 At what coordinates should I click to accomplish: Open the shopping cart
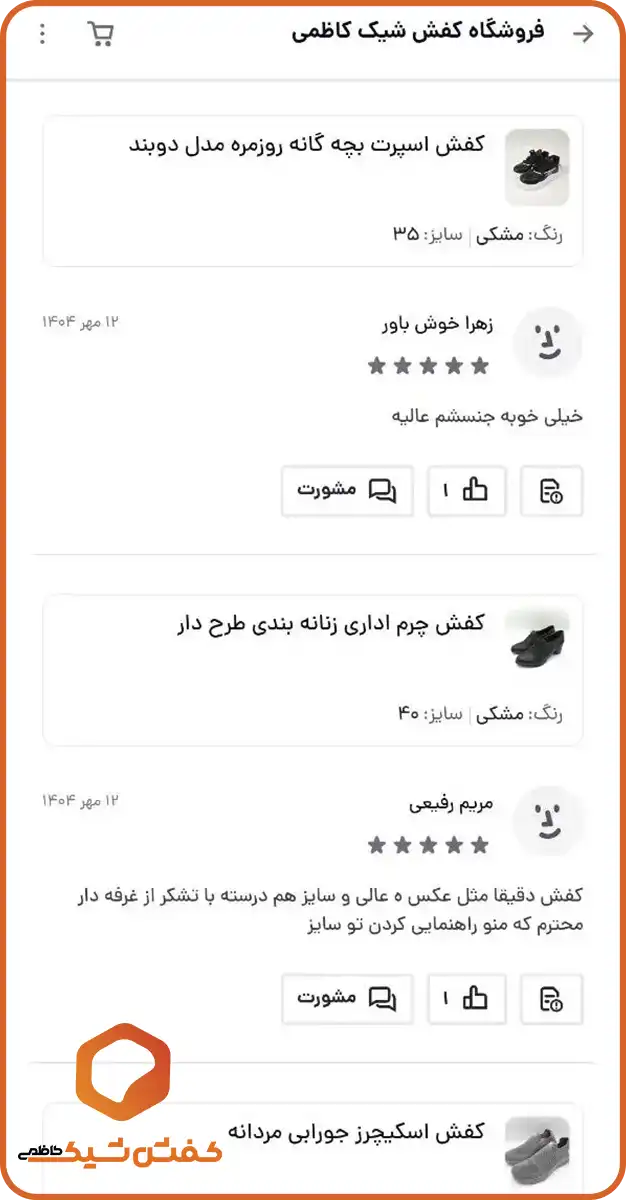[100, 34]
